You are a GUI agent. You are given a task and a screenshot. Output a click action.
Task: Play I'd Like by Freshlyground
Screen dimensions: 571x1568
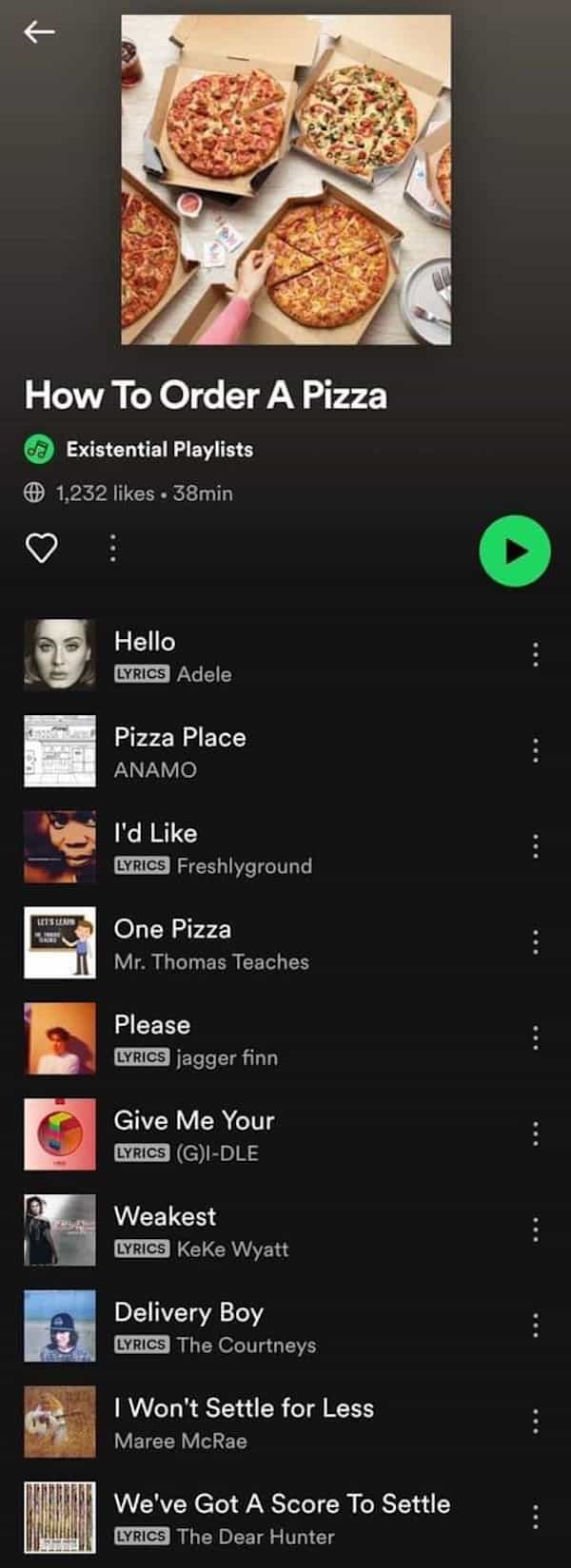[156, 834]
